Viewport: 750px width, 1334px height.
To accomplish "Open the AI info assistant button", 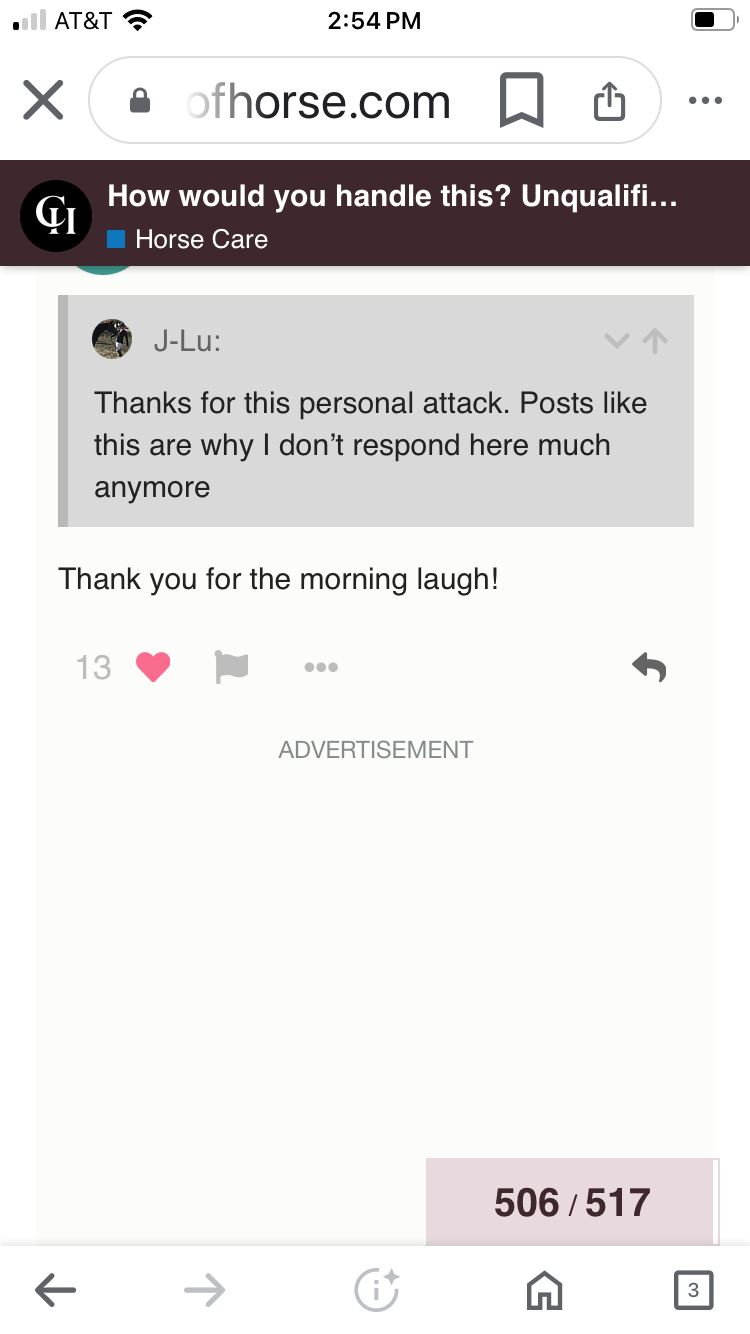I will pos(376,1289).
